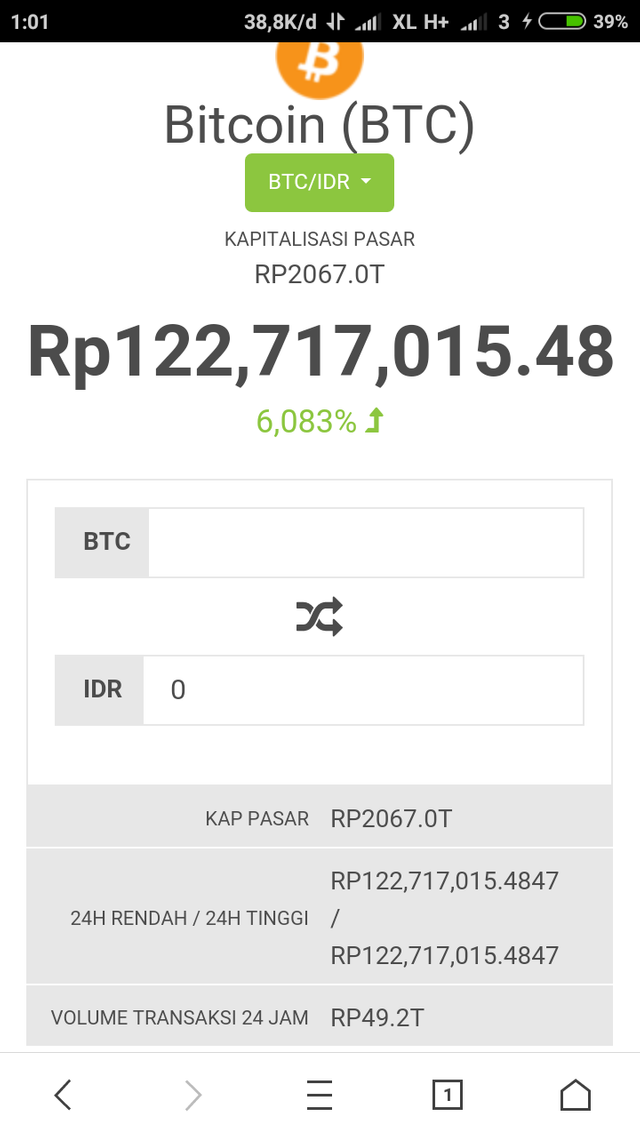
Task: Open the browser menu
Action: coord(319,1096)
